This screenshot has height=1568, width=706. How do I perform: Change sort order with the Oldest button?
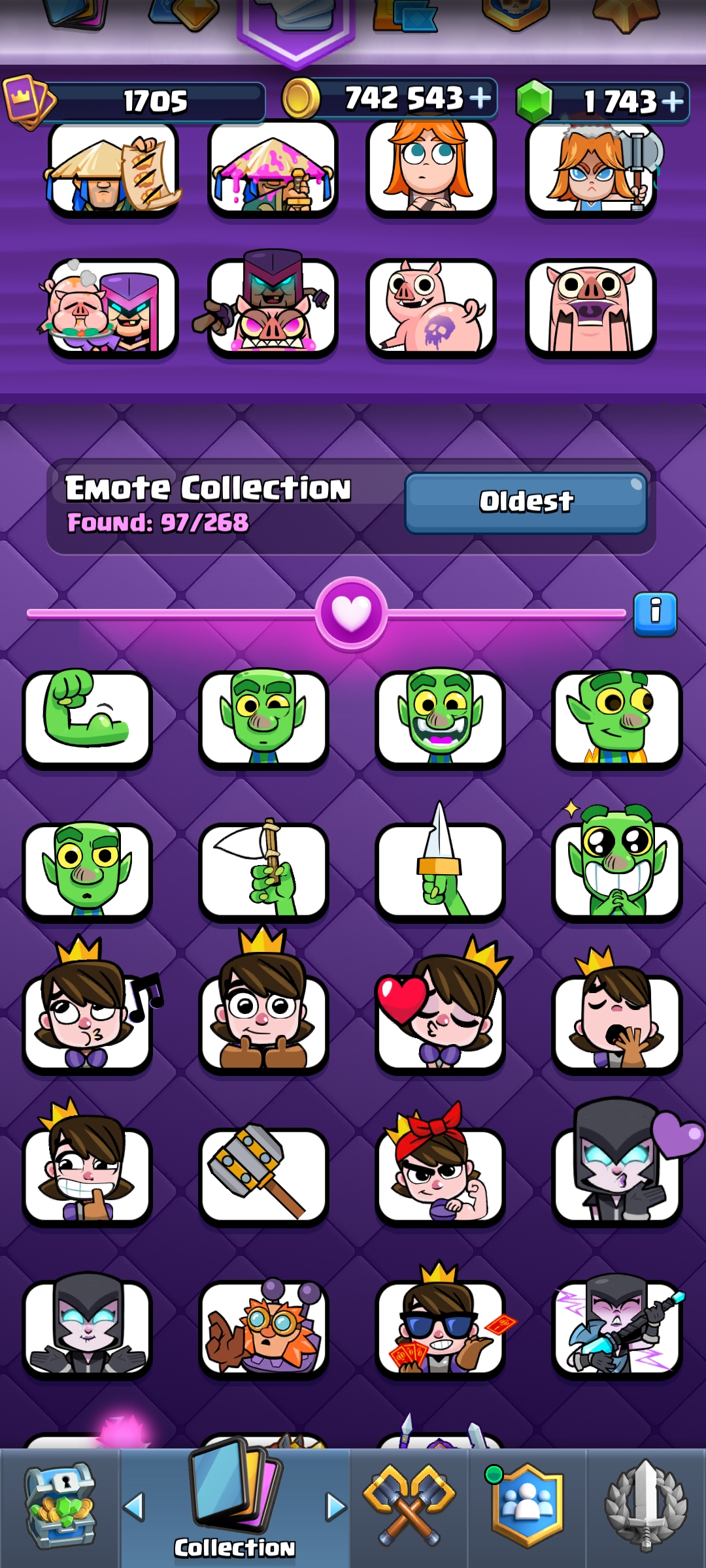click(526, 502)
